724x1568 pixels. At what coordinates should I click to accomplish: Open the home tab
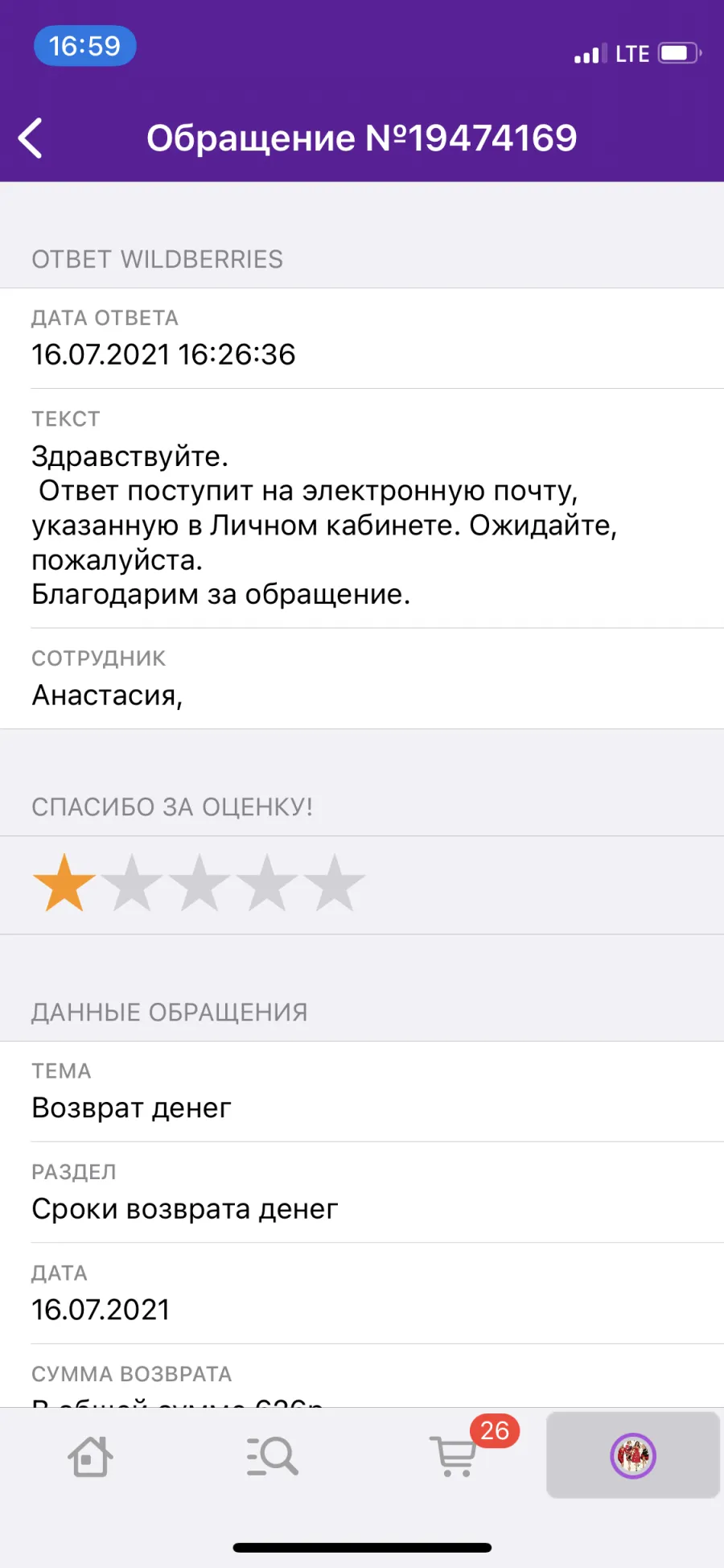pos(90,1456)
